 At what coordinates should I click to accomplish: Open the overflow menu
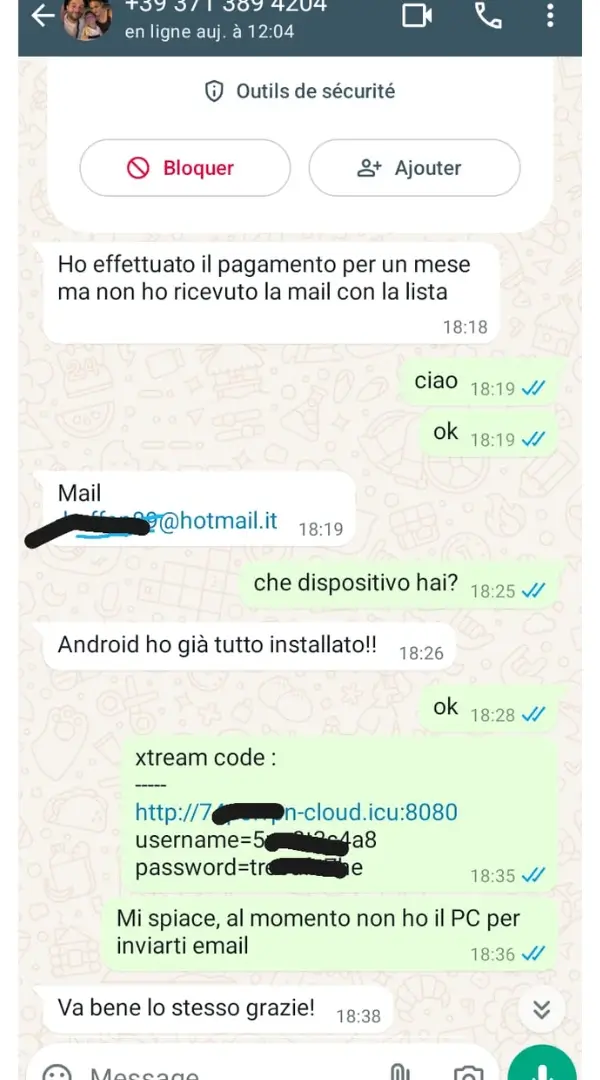pos(550,16)
